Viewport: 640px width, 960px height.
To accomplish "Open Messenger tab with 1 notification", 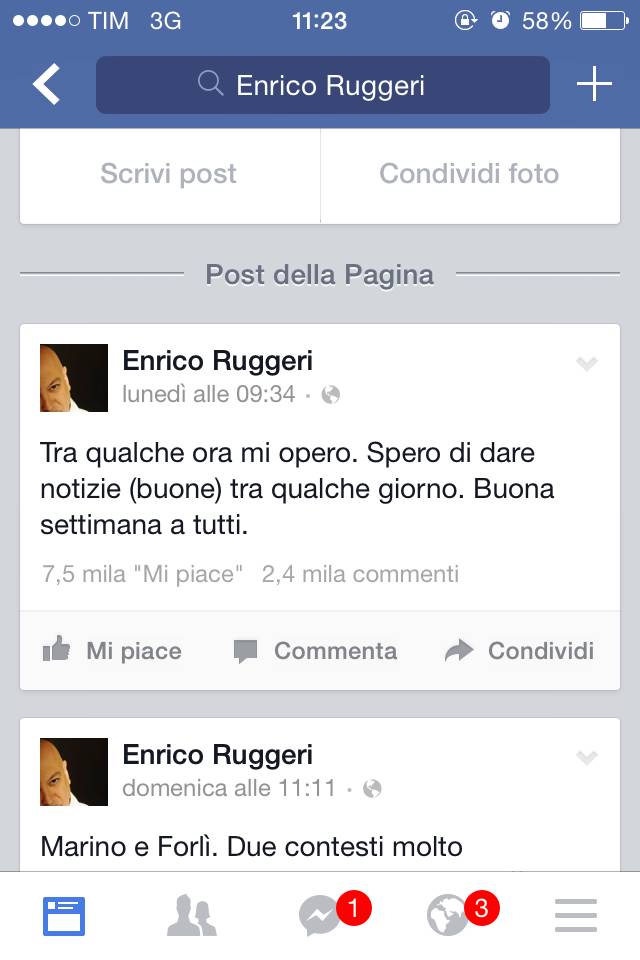I will point(322,915).
